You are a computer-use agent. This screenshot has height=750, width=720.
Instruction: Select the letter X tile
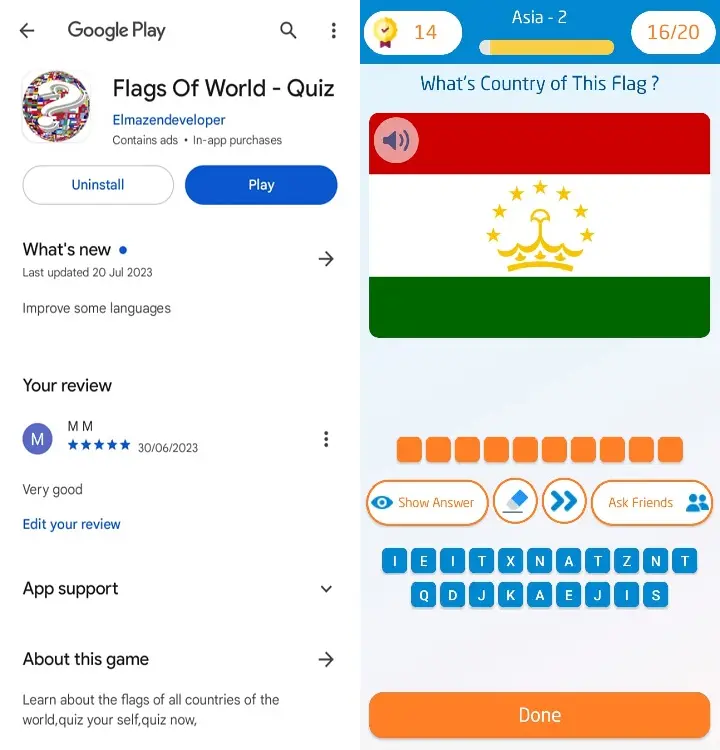(x=511, y=561)
